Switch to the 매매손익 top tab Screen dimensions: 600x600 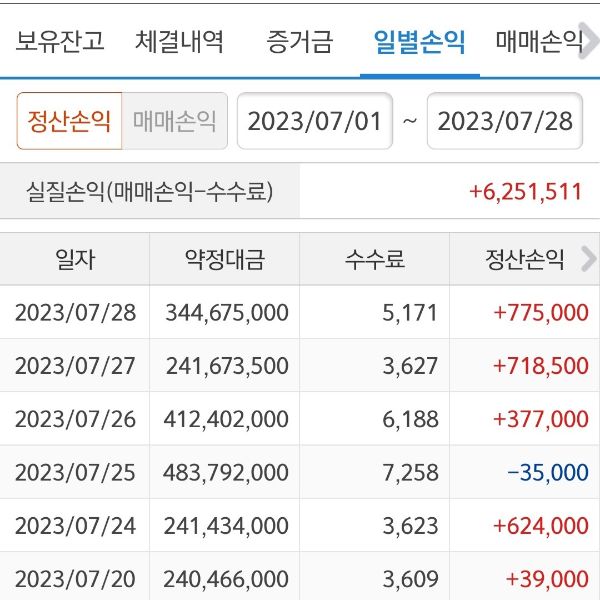540,42
